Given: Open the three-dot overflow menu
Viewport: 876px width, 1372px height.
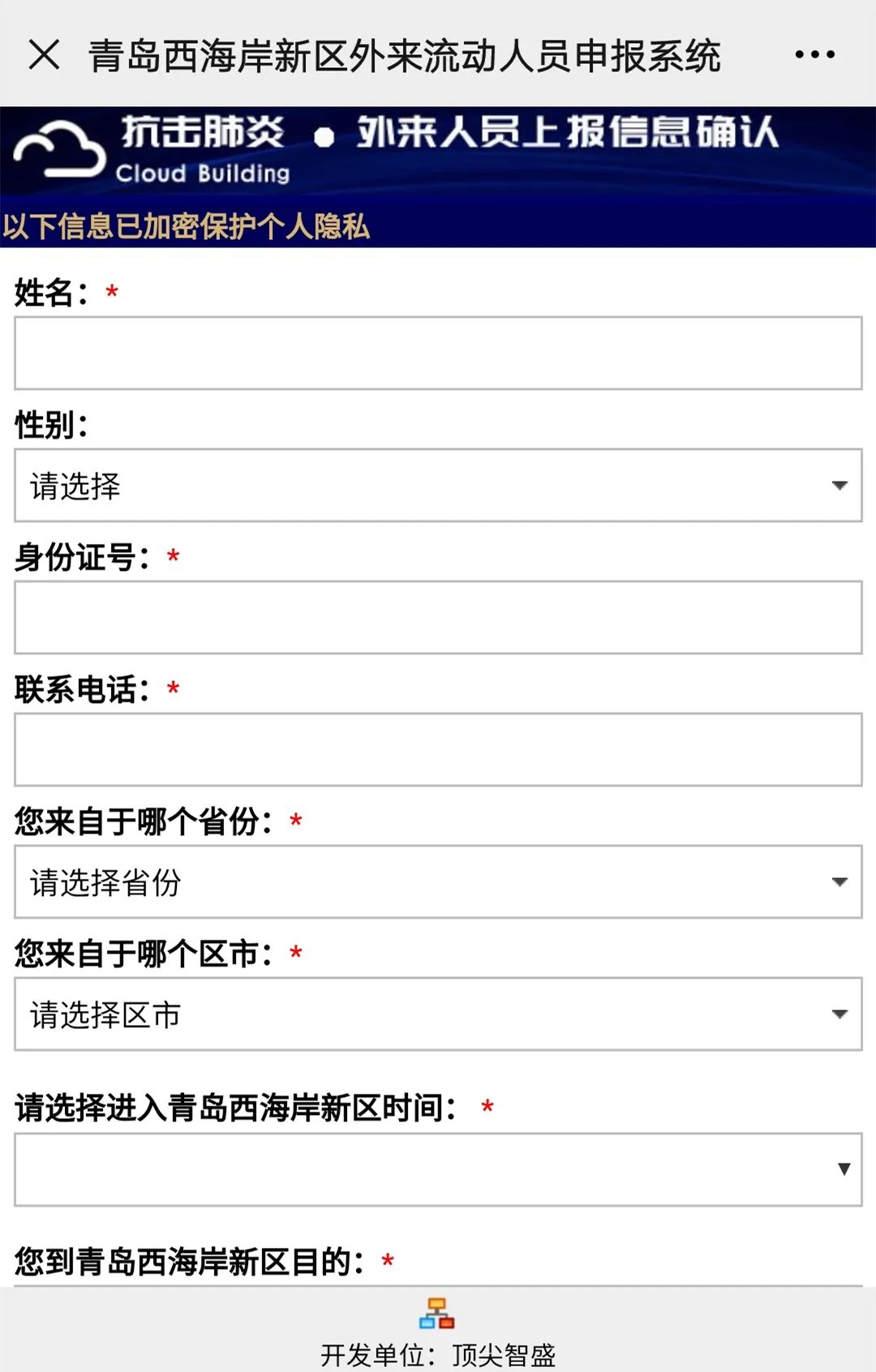Looking at the screenshot, I should [814, 55].
